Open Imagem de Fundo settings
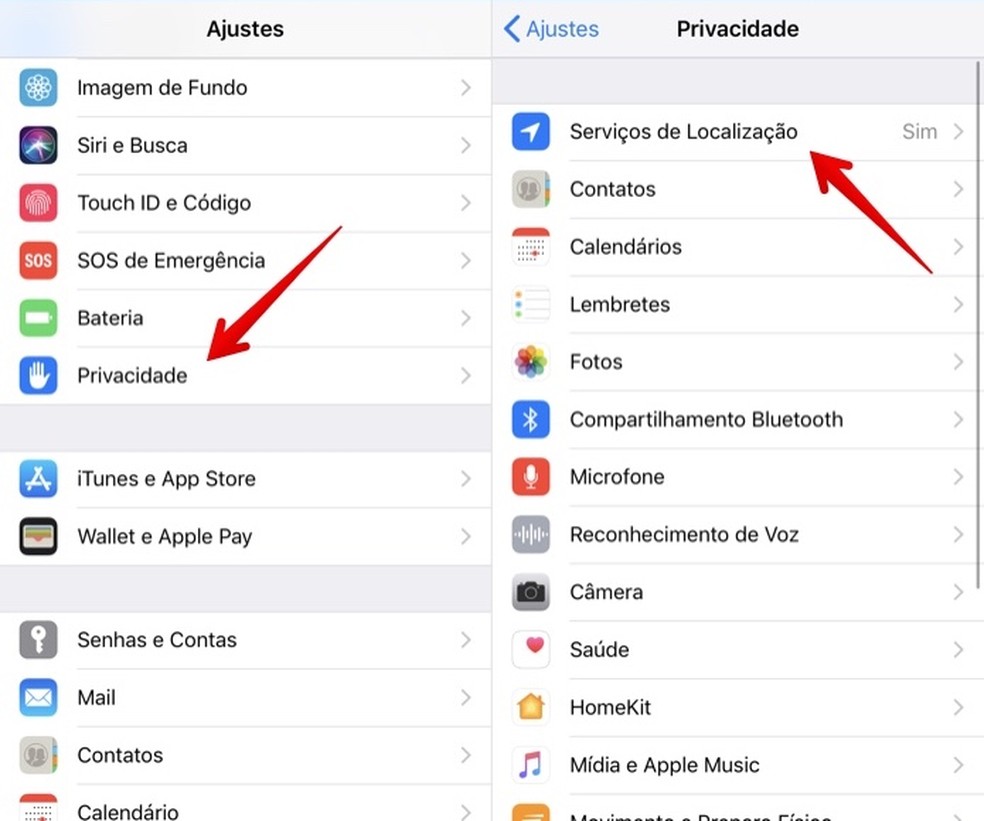 tap(161, 88)
